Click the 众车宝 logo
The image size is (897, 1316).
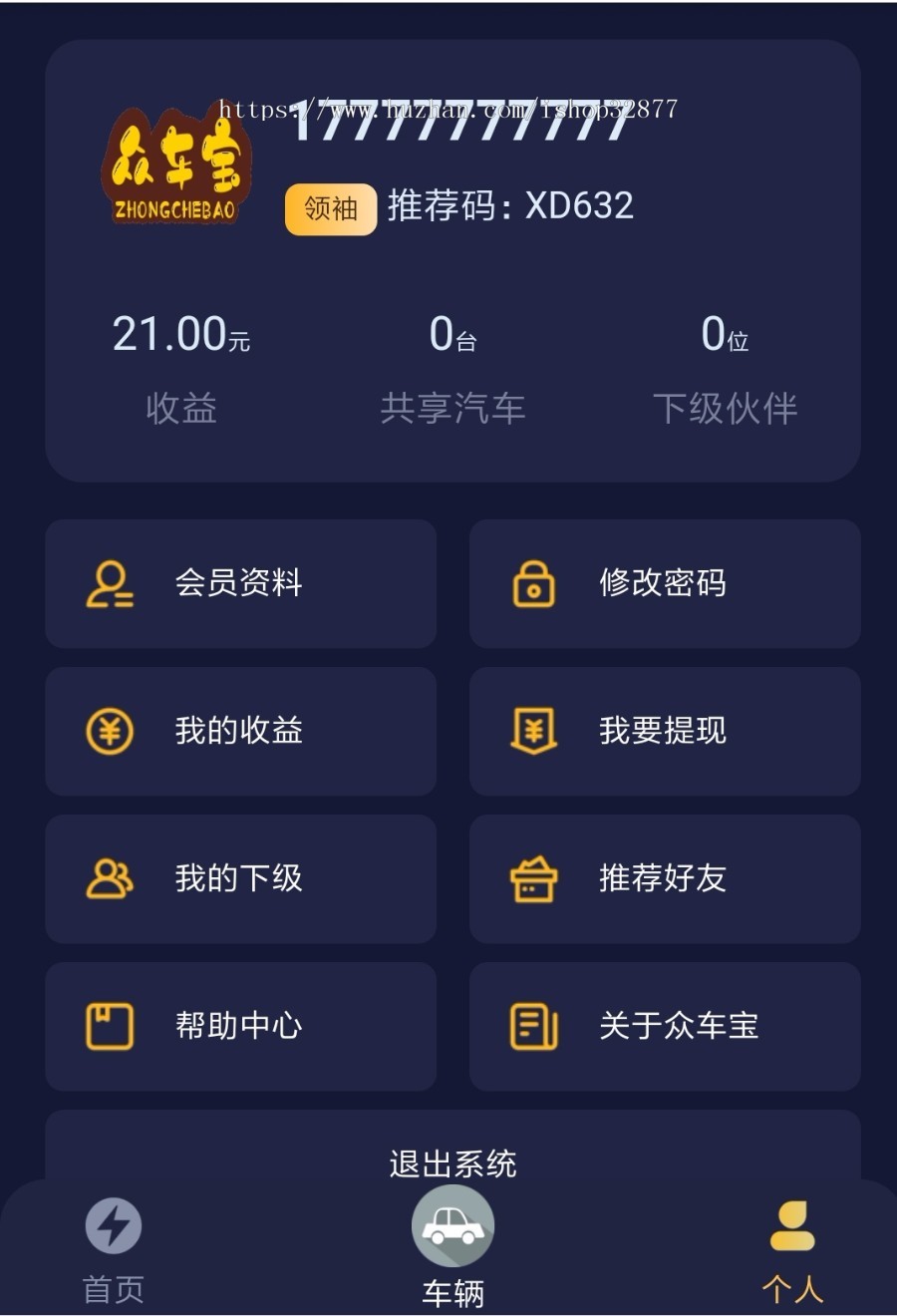[177, 167]
